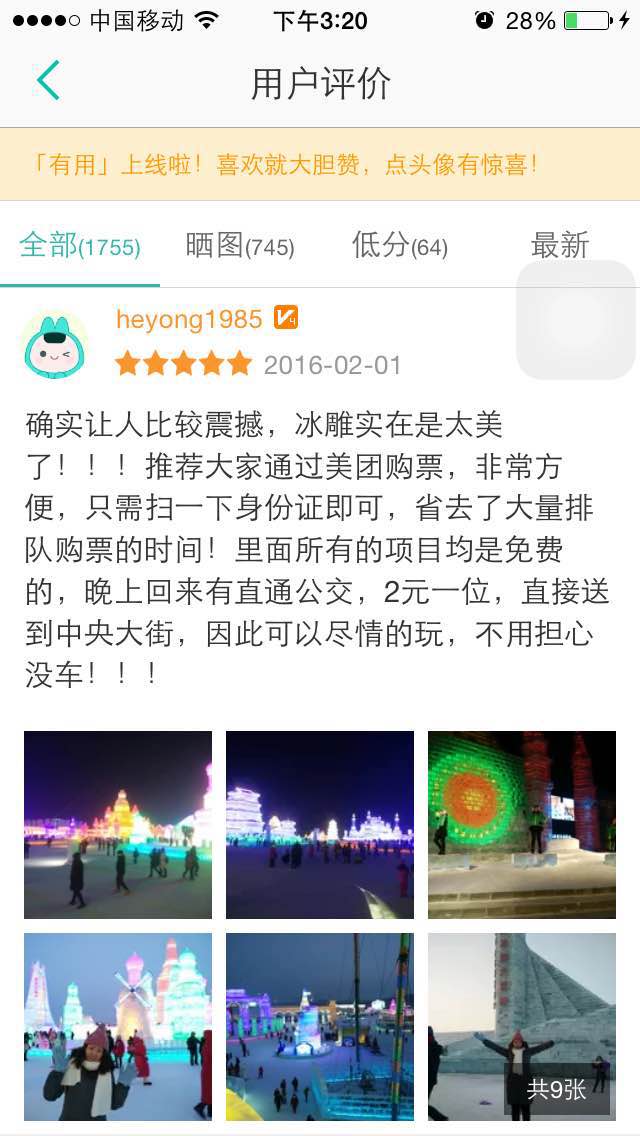Switch to the 全部(1755) tab

point(80,245)
